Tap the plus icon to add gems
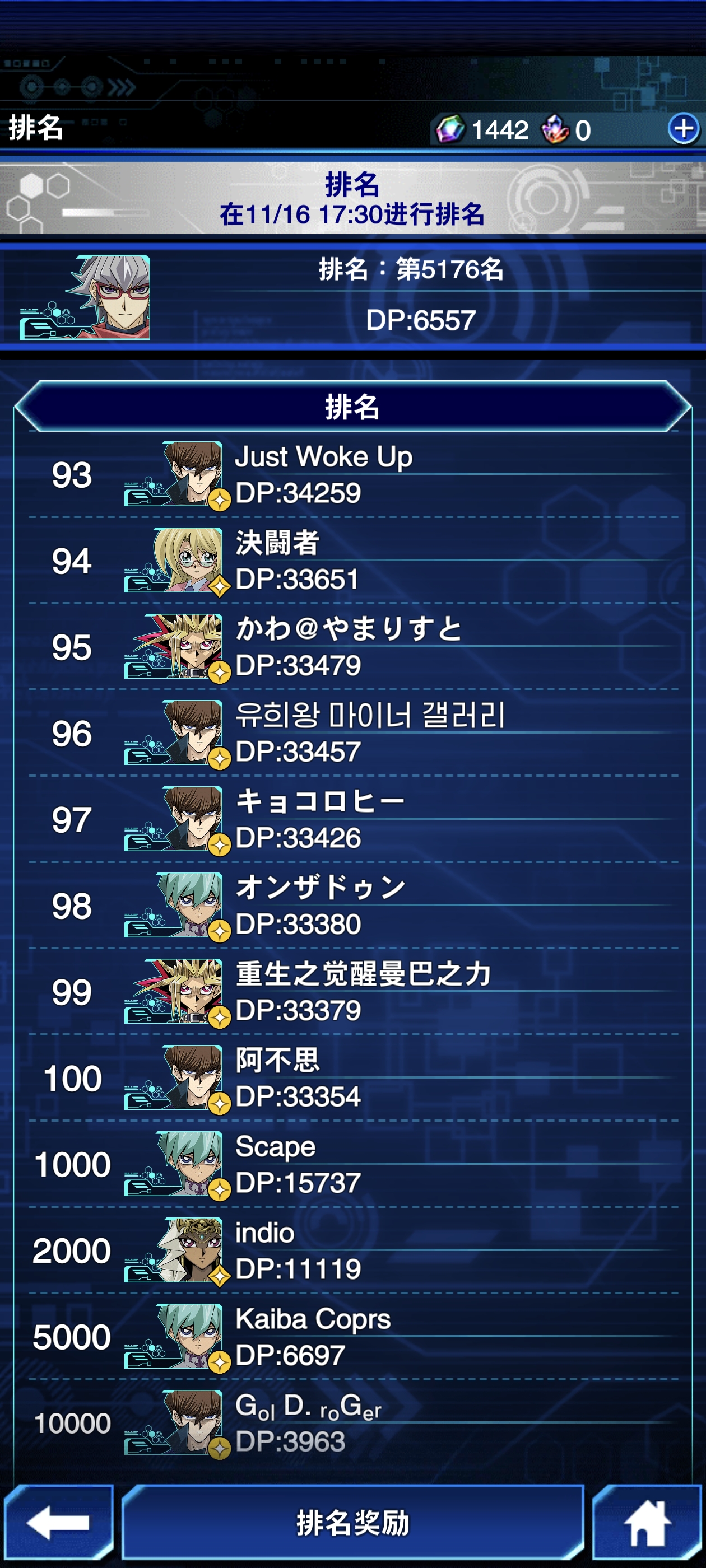Screen dimensions: 706x1568 tap(683, 129)
